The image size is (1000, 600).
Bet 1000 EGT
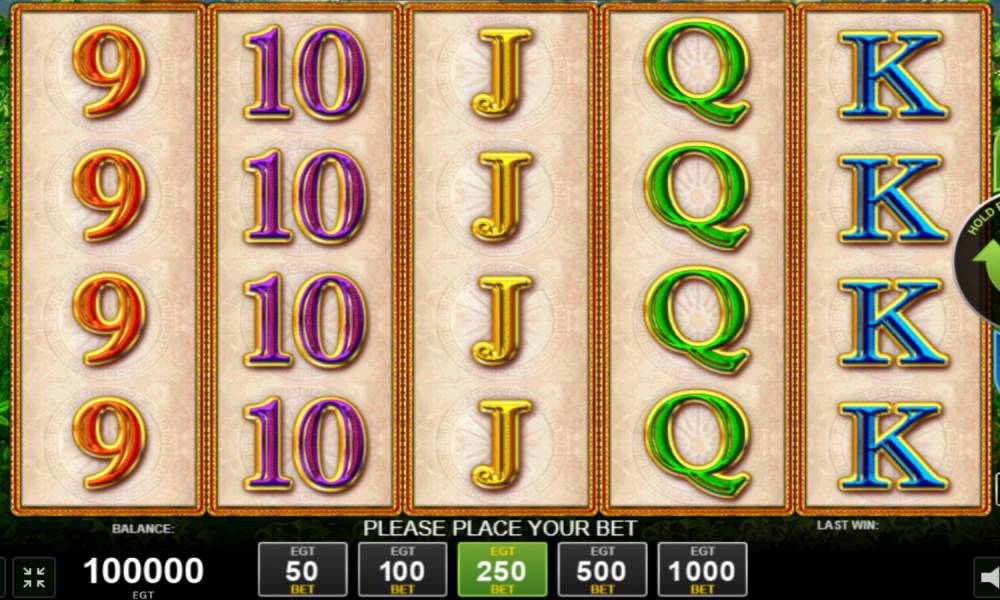pyautogui.click(x=702, y=570)
